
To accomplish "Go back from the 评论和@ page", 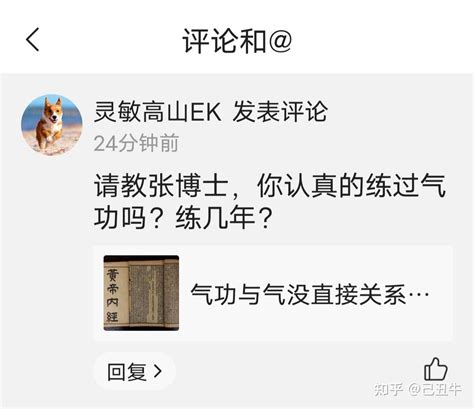I will [x=33, y=40].
